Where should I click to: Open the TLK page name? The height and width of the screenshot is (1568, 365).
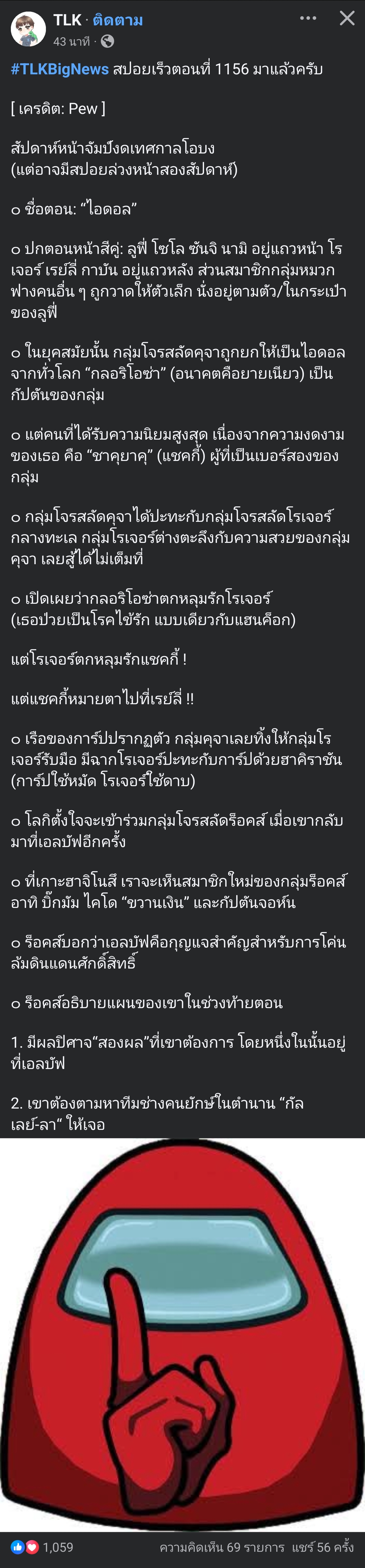pos(67,20)
